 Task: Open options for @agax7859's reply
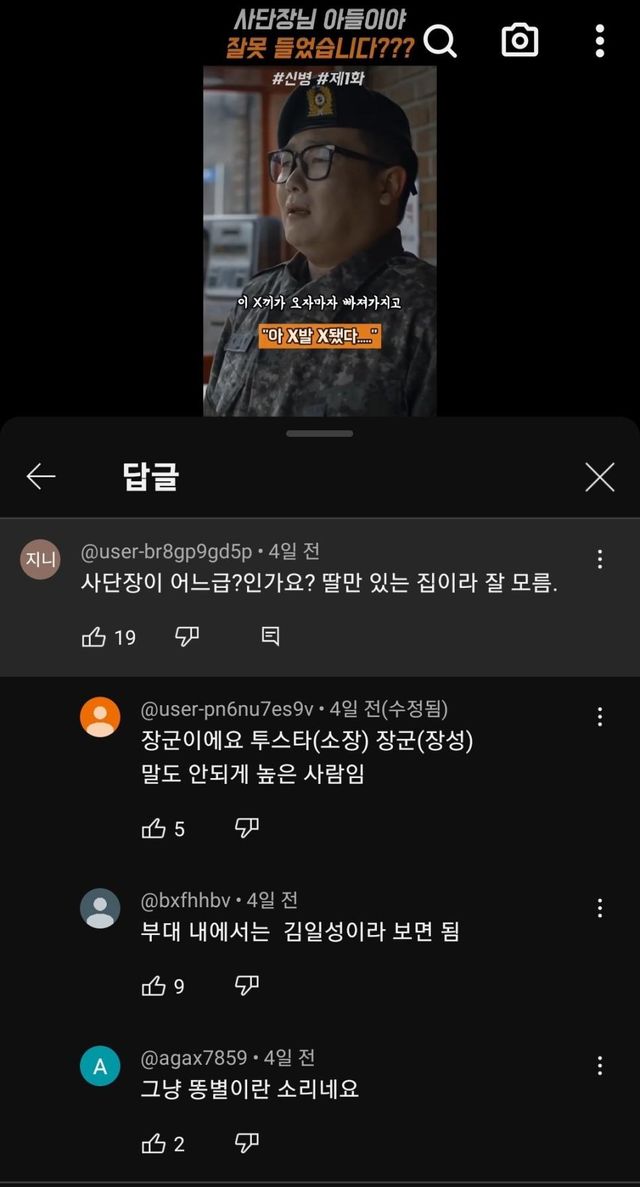click(x=599, y=1066)
